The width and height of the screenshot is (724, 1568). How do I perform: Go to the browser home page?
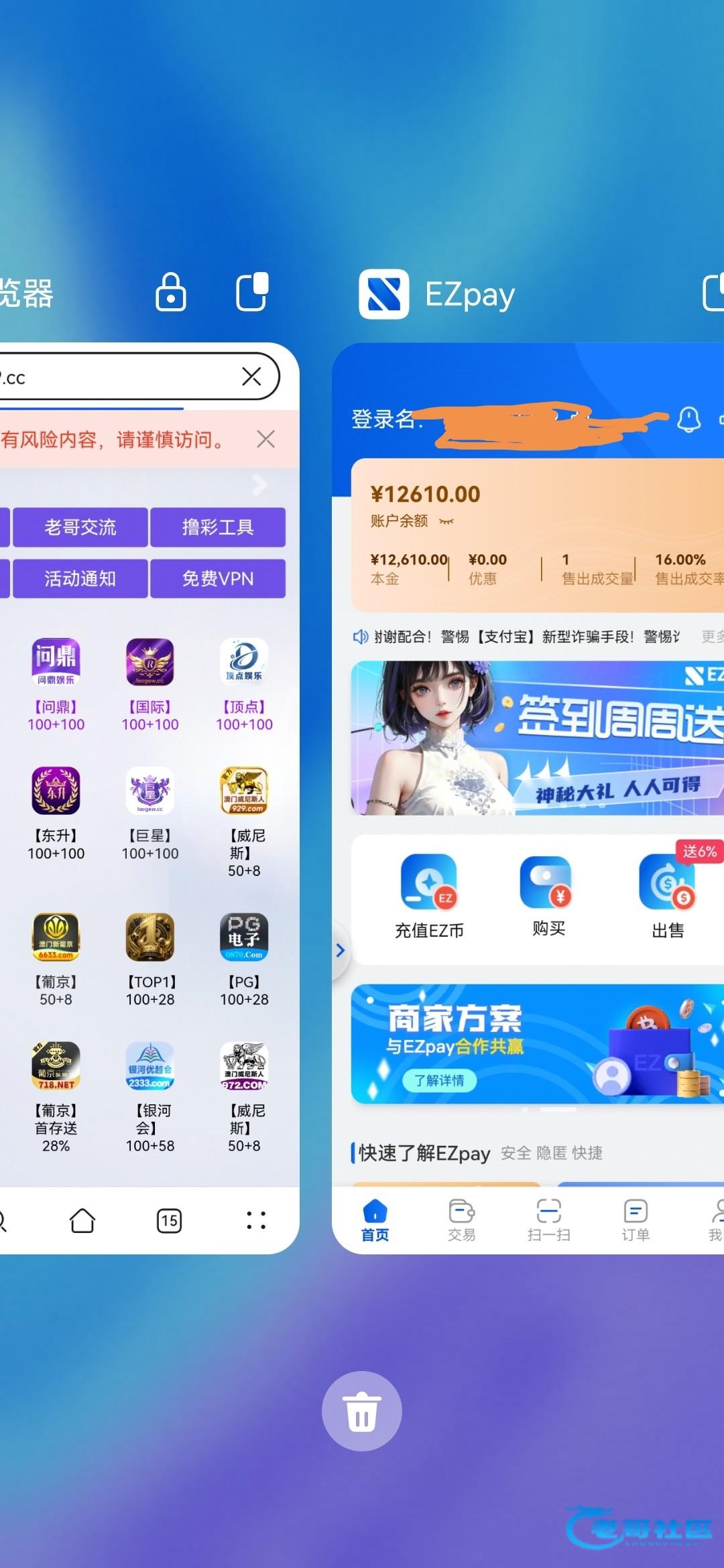coord(82,1220)
